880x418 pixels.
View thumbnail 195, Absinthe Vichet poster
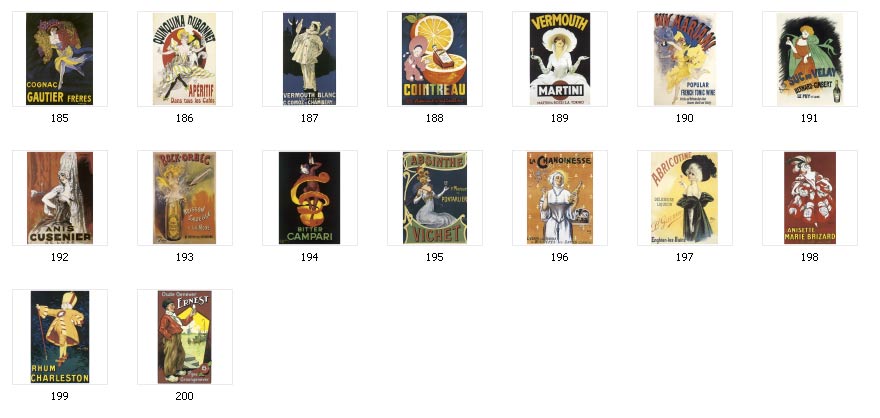pos(434,198)
